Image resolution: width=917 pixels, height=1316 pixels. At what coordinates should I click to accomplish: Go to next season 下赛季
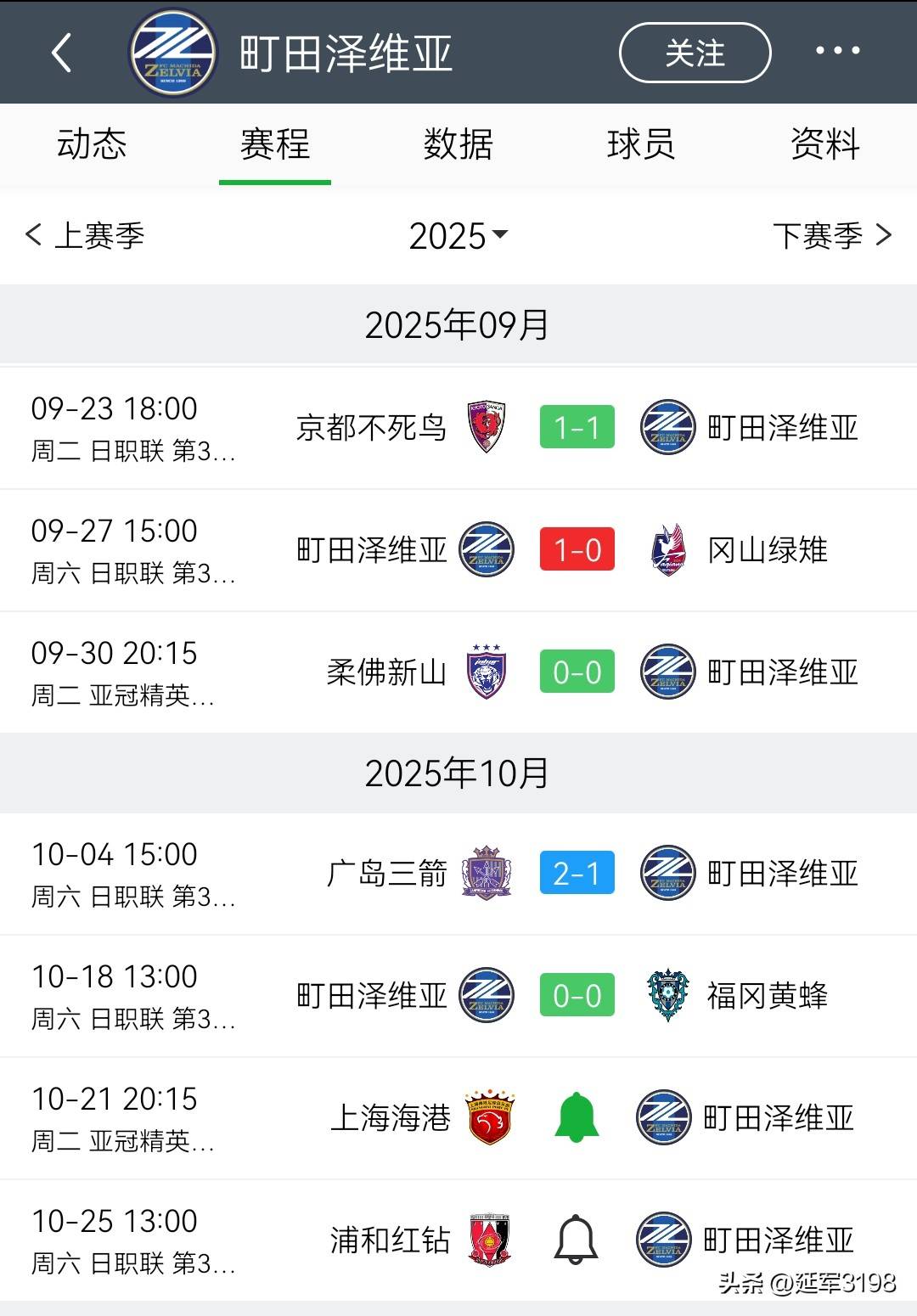tap(832, 235)
